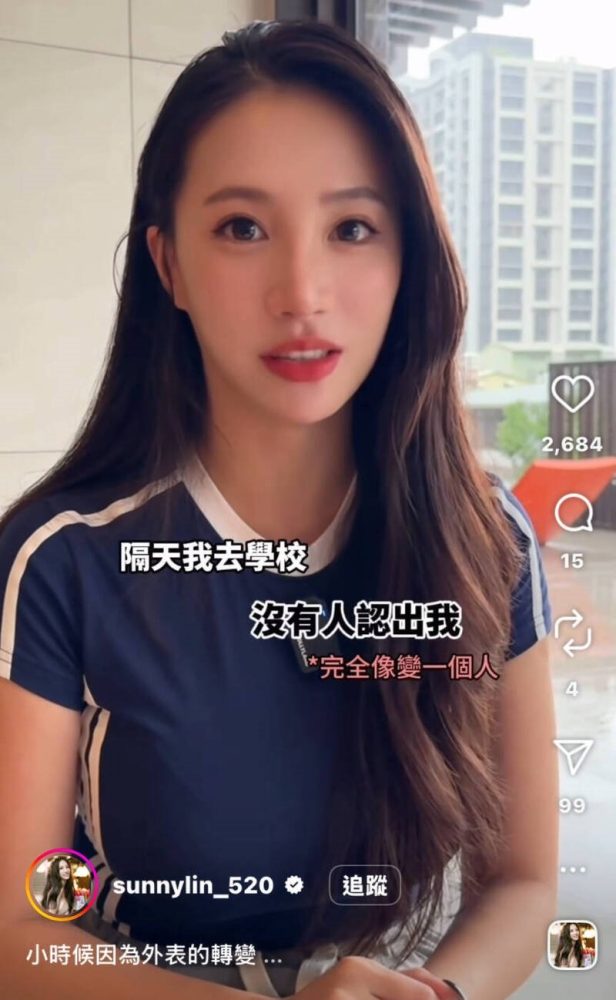The width and height of the screenshot is (616, 1000).
Task: Share the reel via paper plane icon
Action: tap(572, 756)
